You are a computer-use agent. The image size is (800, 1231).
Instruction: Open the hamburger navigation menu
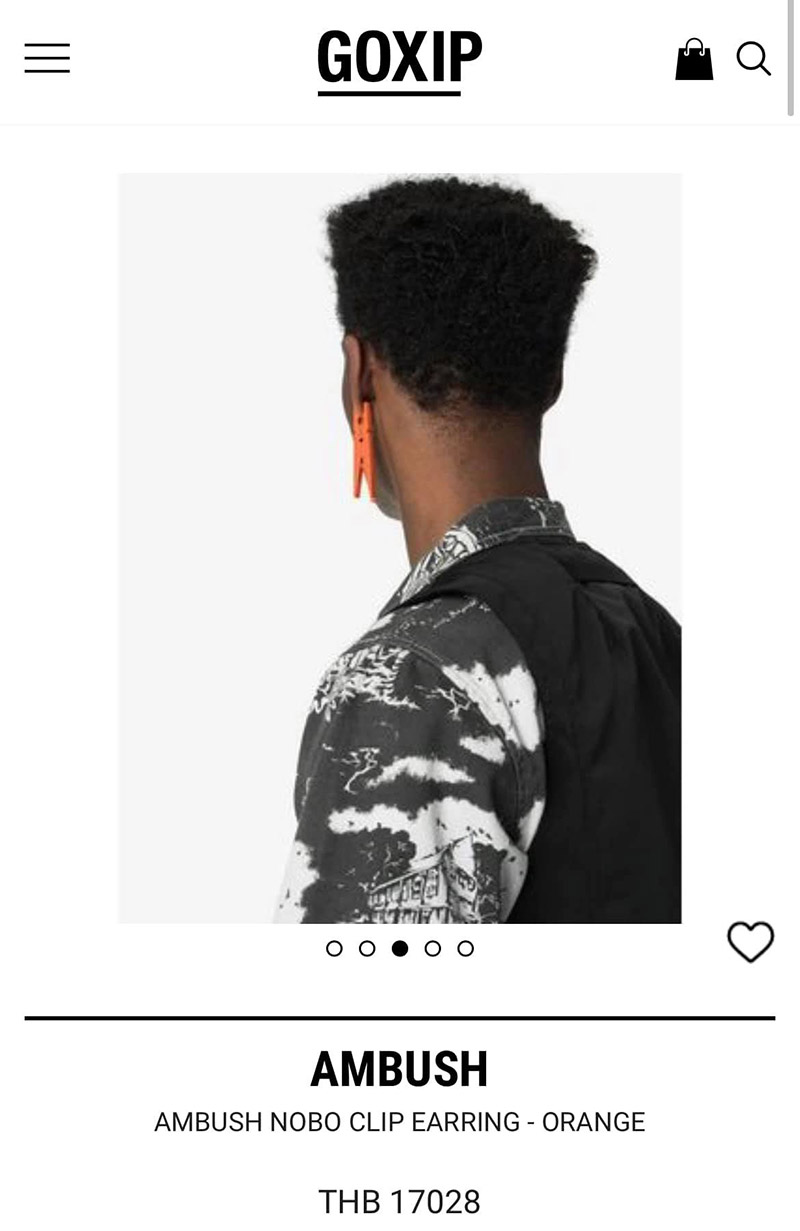[x=47, y=58]
